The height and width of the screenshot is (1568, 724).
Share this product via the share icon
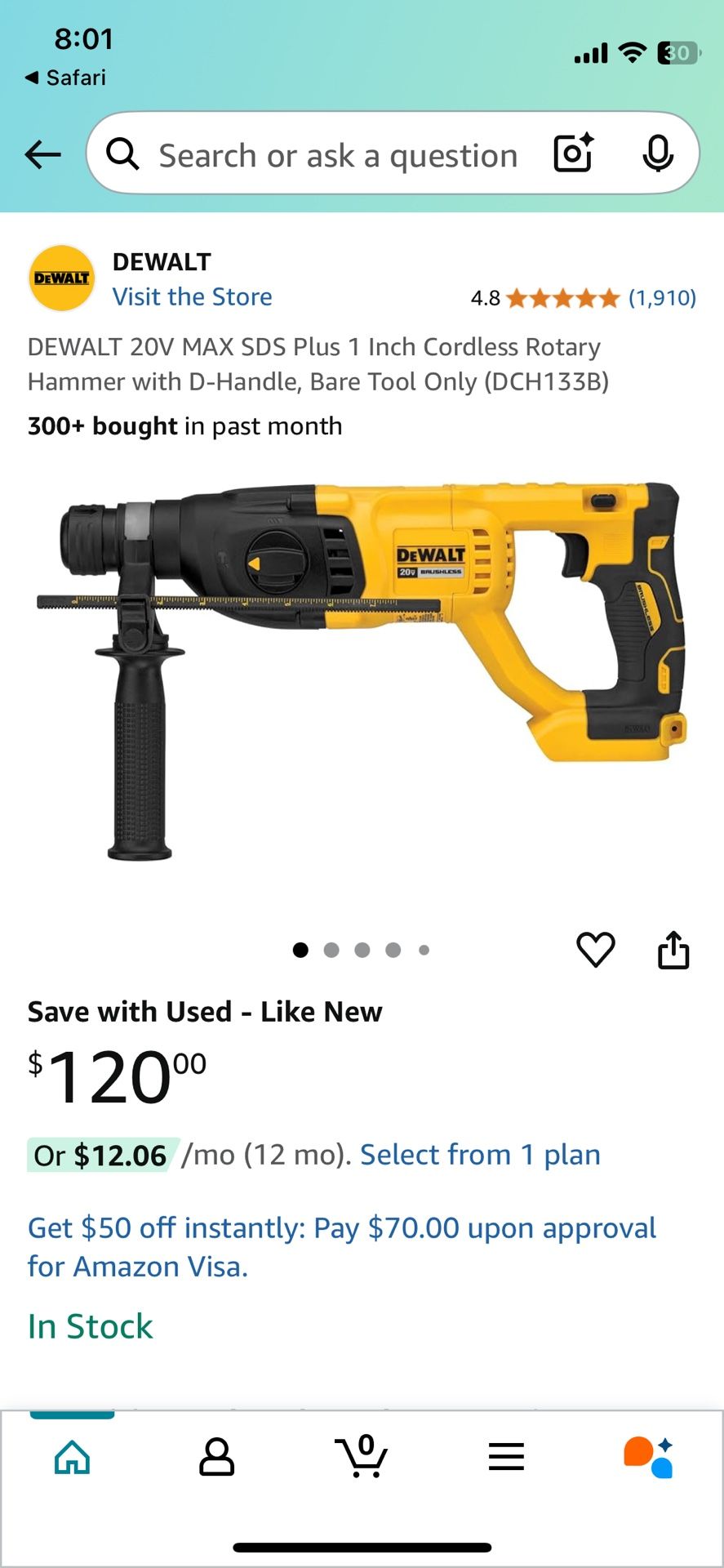(673, 949)
